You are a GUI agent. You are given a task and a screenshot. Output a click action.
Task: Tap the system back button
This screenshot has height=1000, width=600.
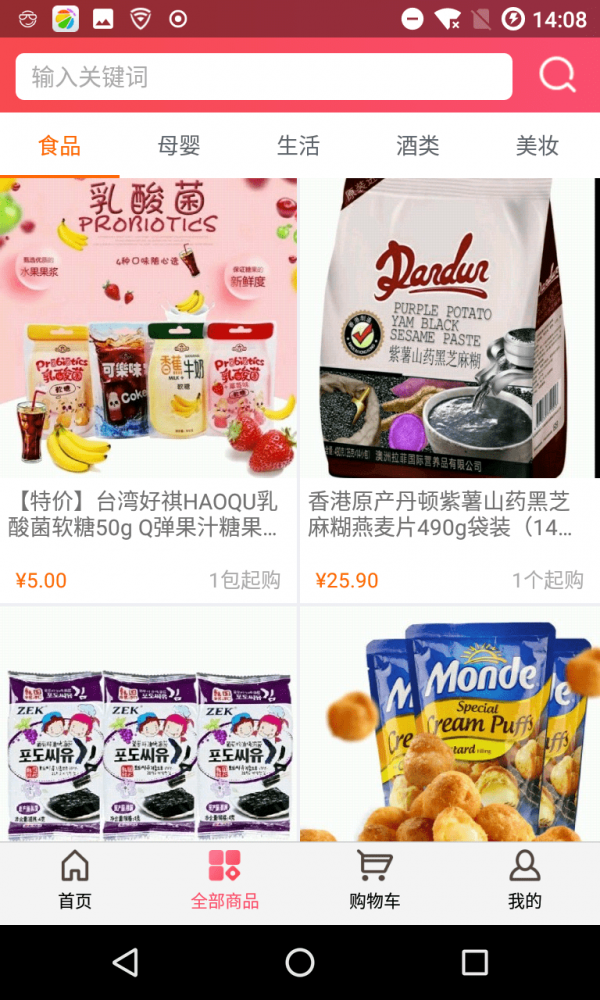tap(125, 962)
